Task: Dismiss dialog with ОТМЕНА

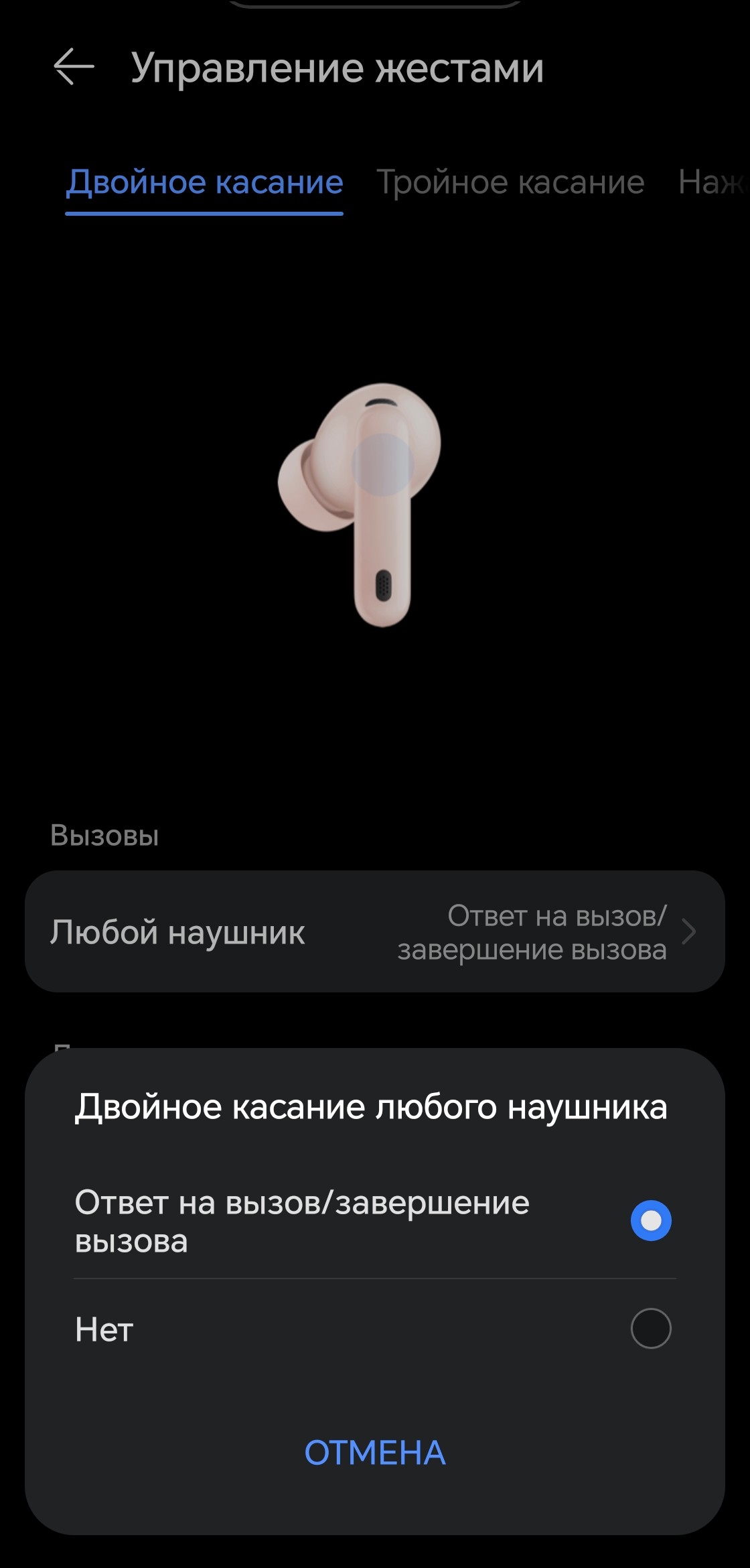Action: coord(375,1453)
